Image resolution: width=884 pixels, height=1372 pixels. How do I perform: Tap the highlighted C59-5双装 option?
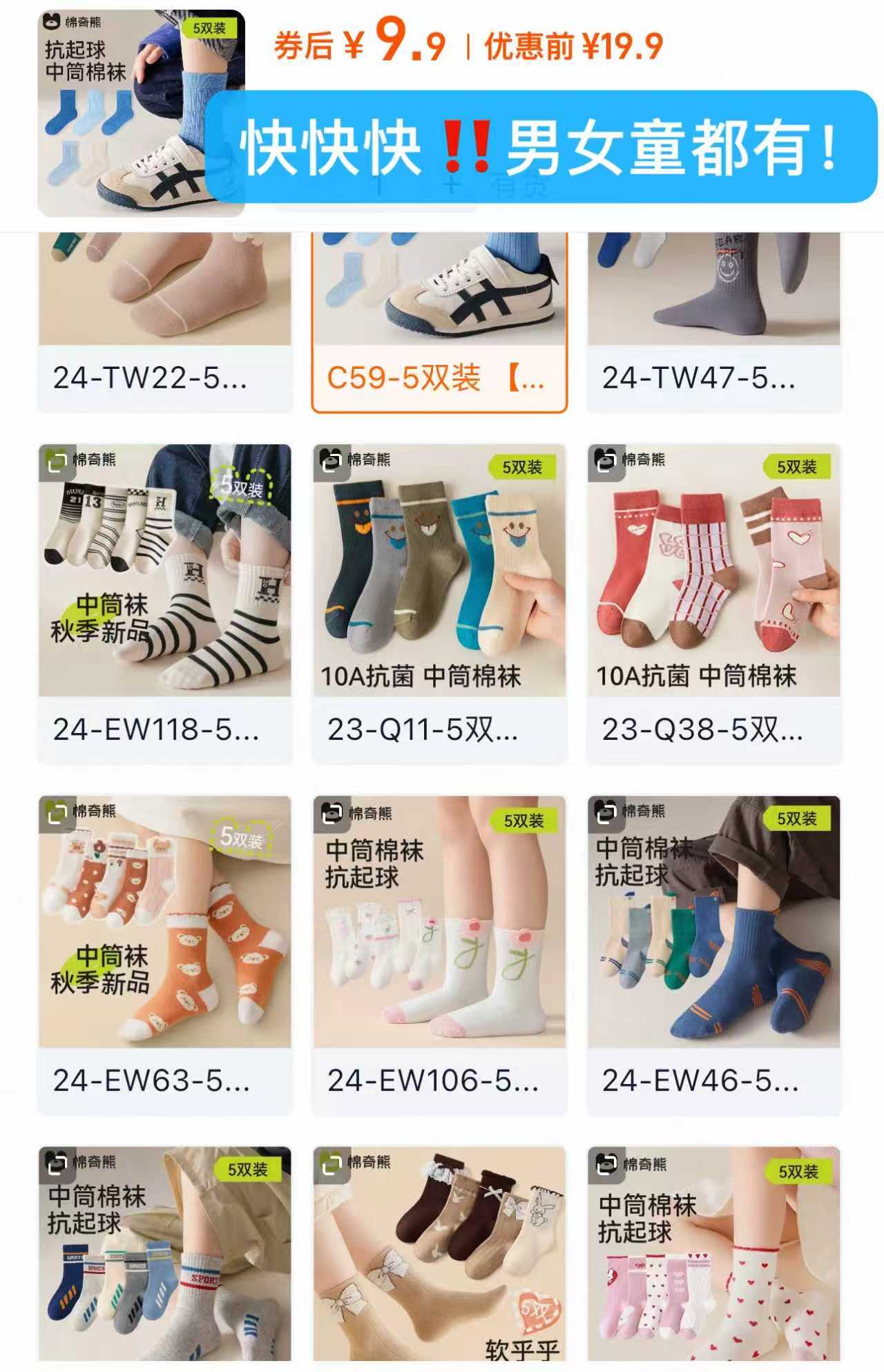[439, 378]
